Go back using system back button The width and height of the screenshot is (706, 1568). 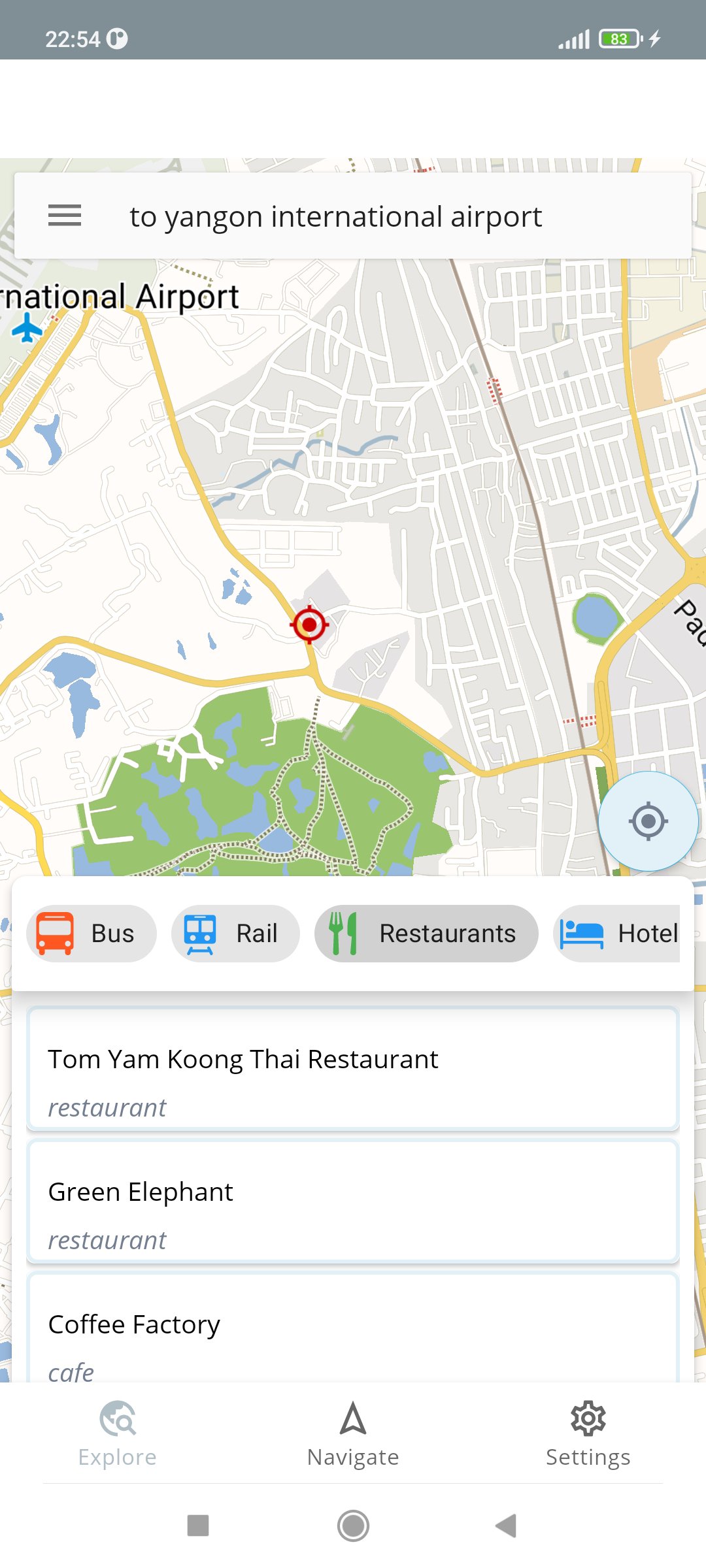click(x=507, y=1526)
